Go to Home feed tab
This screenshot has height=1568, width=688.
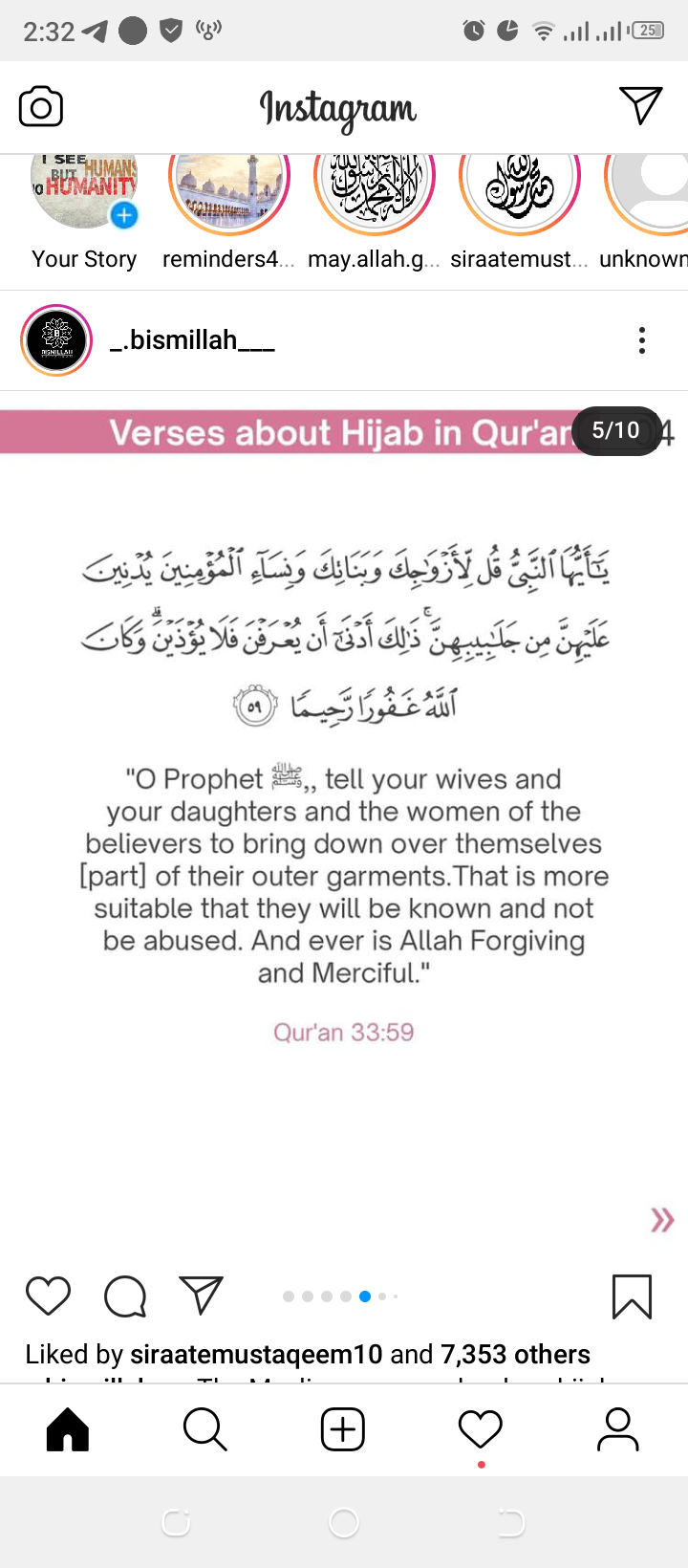point(68,1430)
